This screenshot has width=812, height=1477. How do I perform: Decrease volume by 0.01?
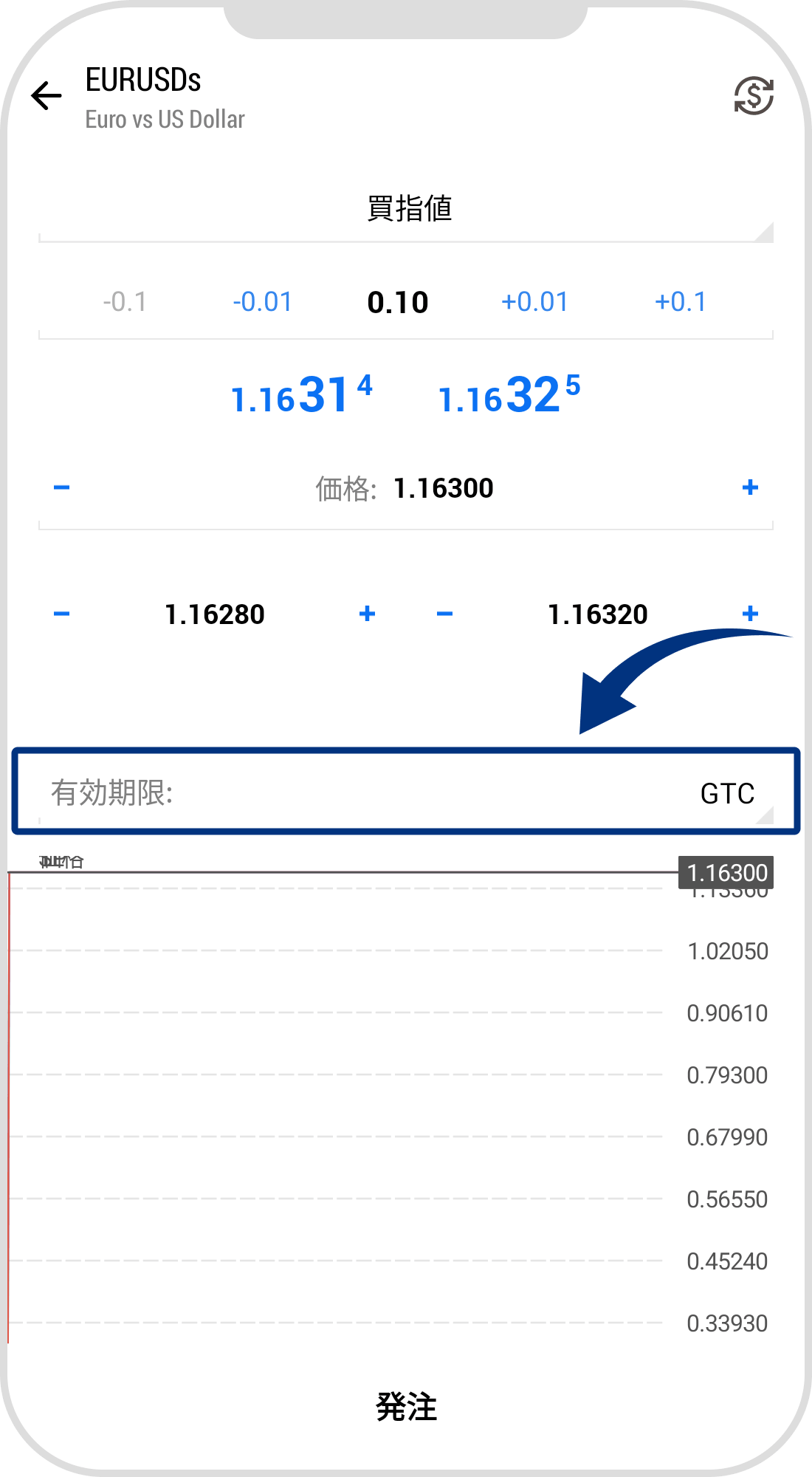click(262, 302)
